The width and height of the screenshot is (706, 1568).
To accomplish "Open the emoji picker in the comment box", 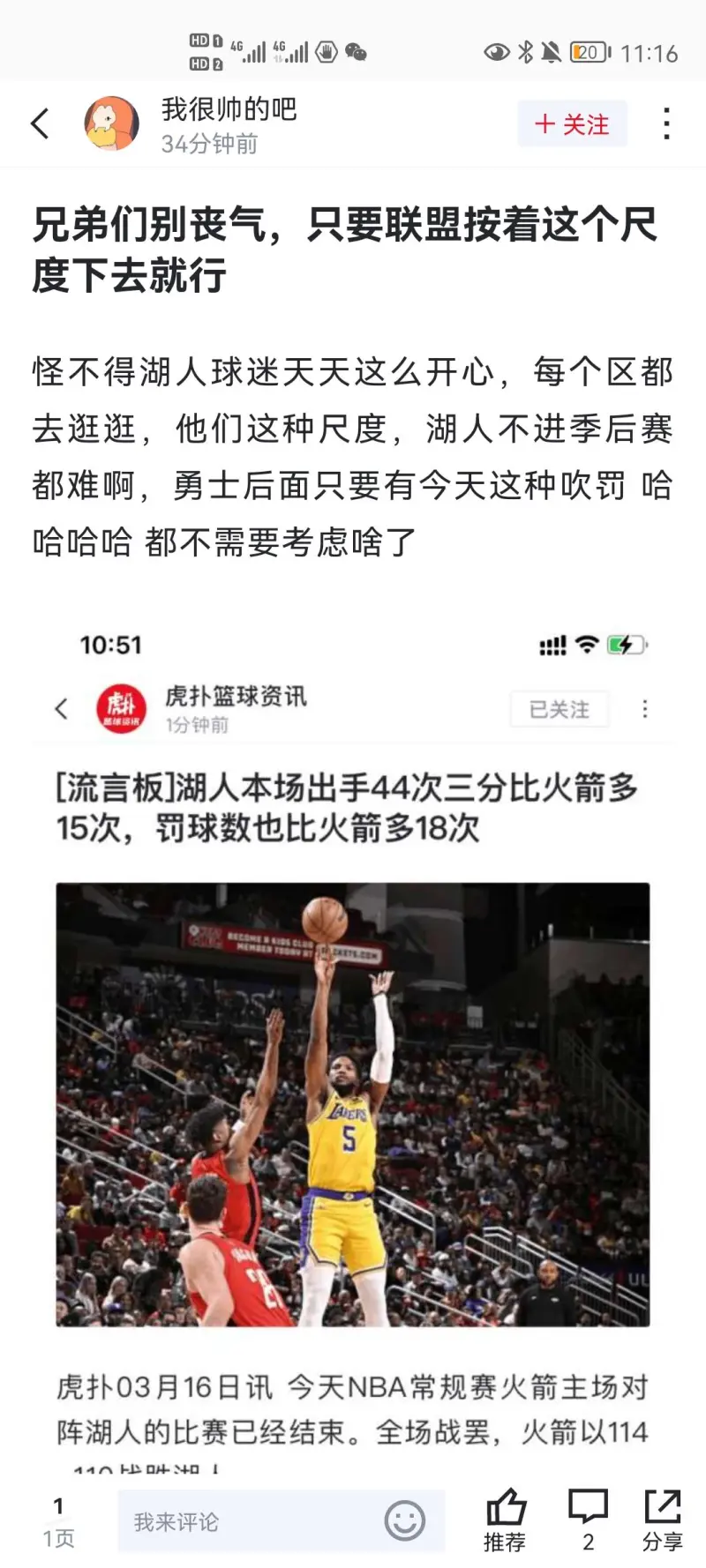I will click(x=405, y=1521).
